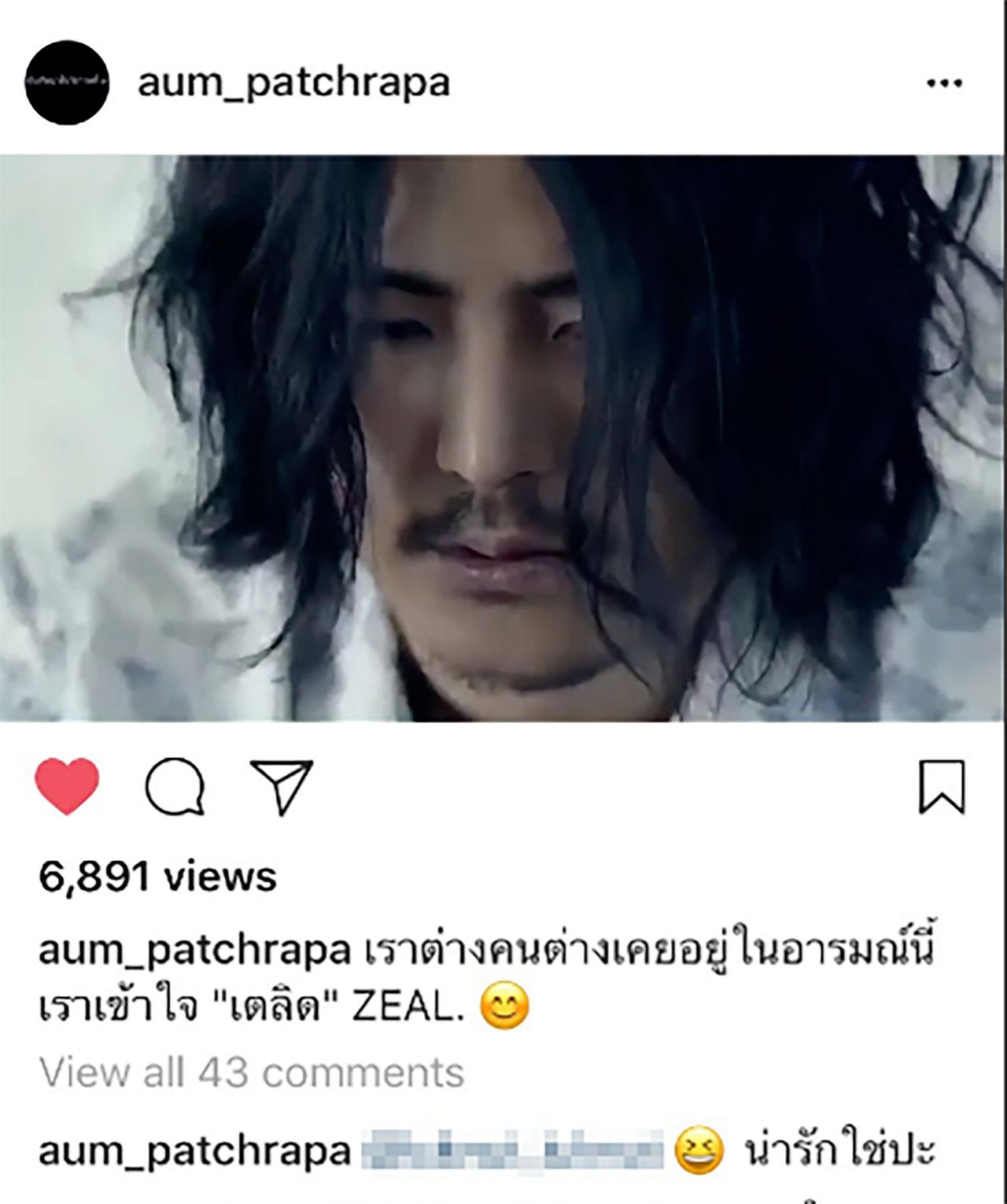The image size is (1007, 1204).
Task: Open aum_patchrapa profile from header username
Action: 293,83
